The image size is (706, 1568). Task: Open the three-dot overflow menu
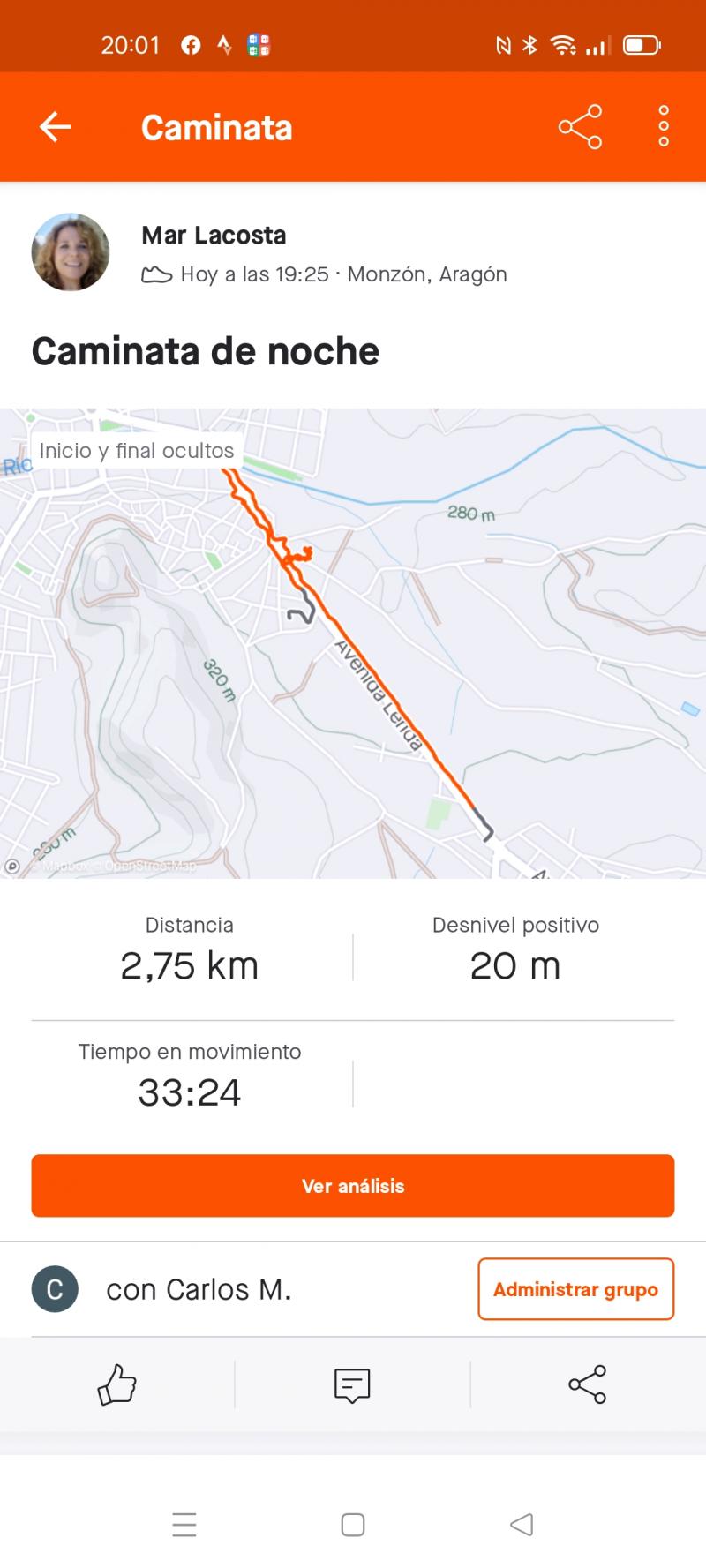click(664, 127)
